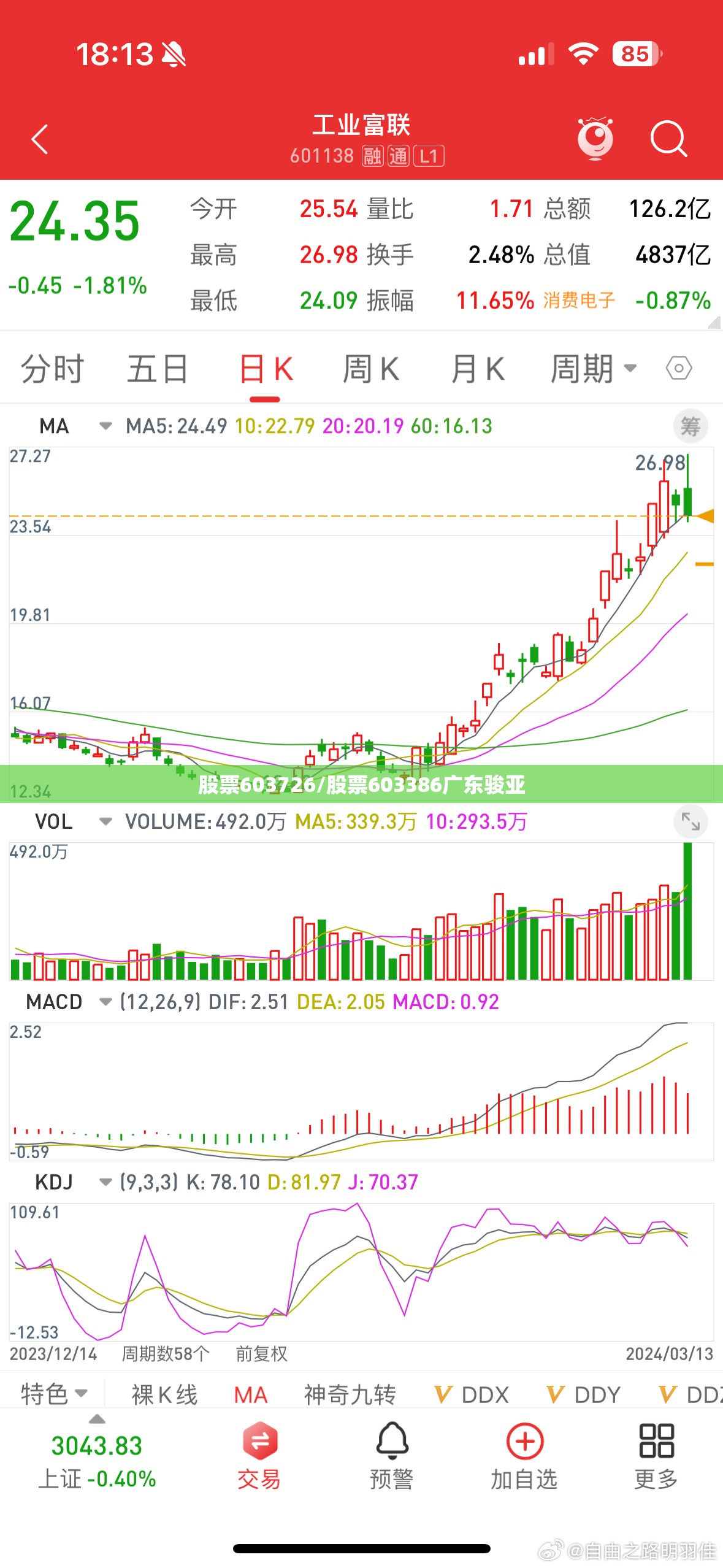Select the 周K chart tab

coord(371,369)
